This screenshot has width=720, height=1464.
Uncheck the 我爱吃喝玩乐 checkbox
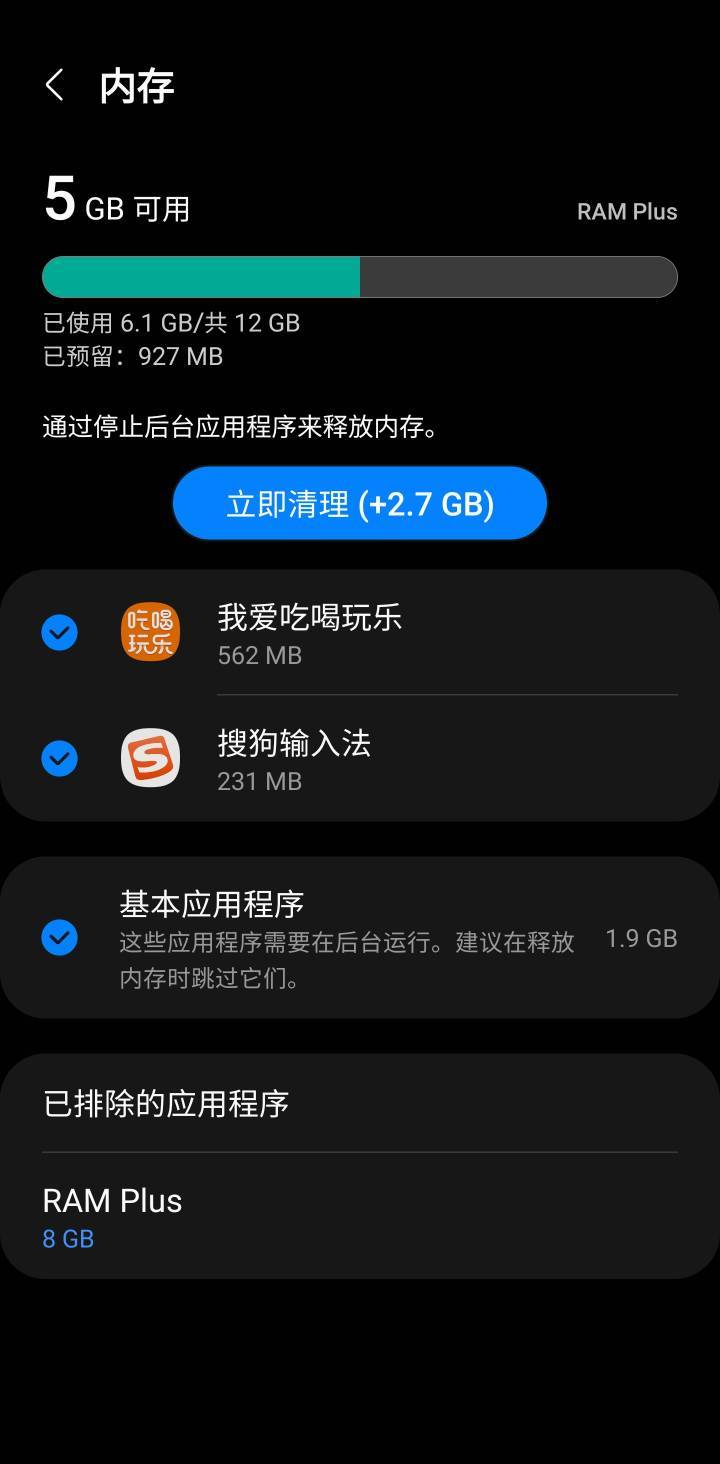point(60,632)
